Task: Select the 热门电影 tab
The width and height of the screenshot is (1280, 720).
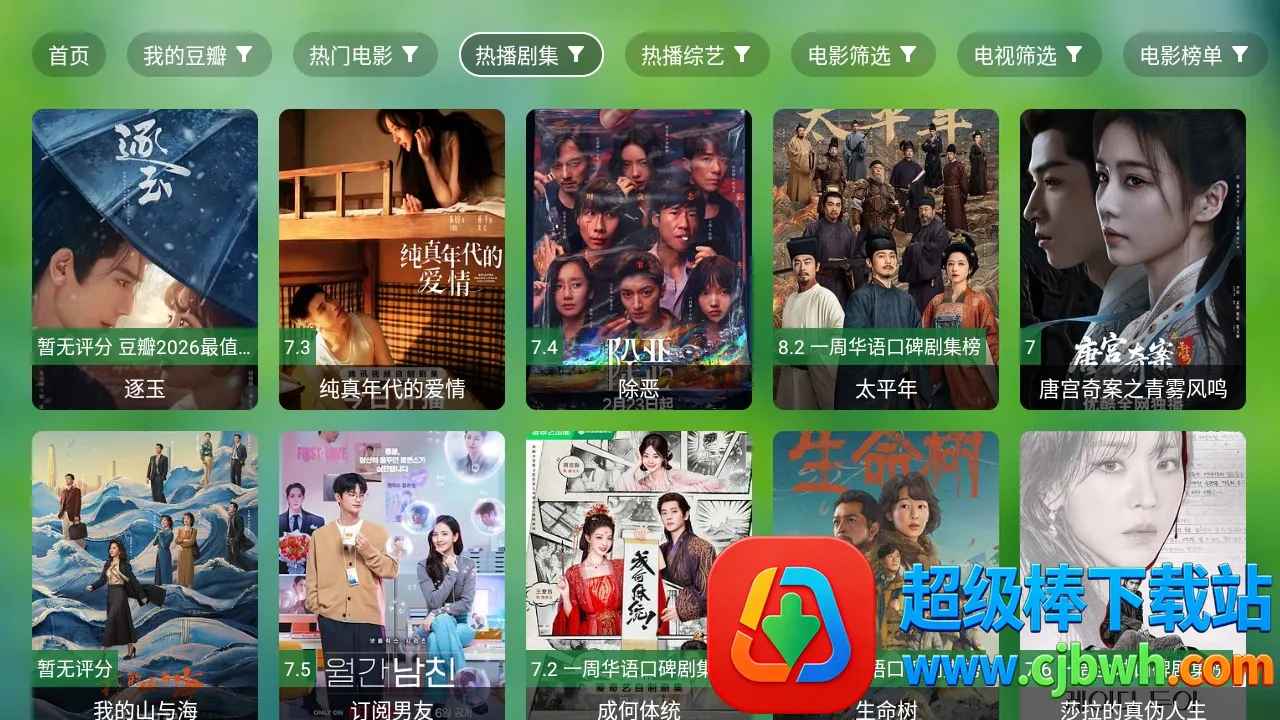Action: 364,55
